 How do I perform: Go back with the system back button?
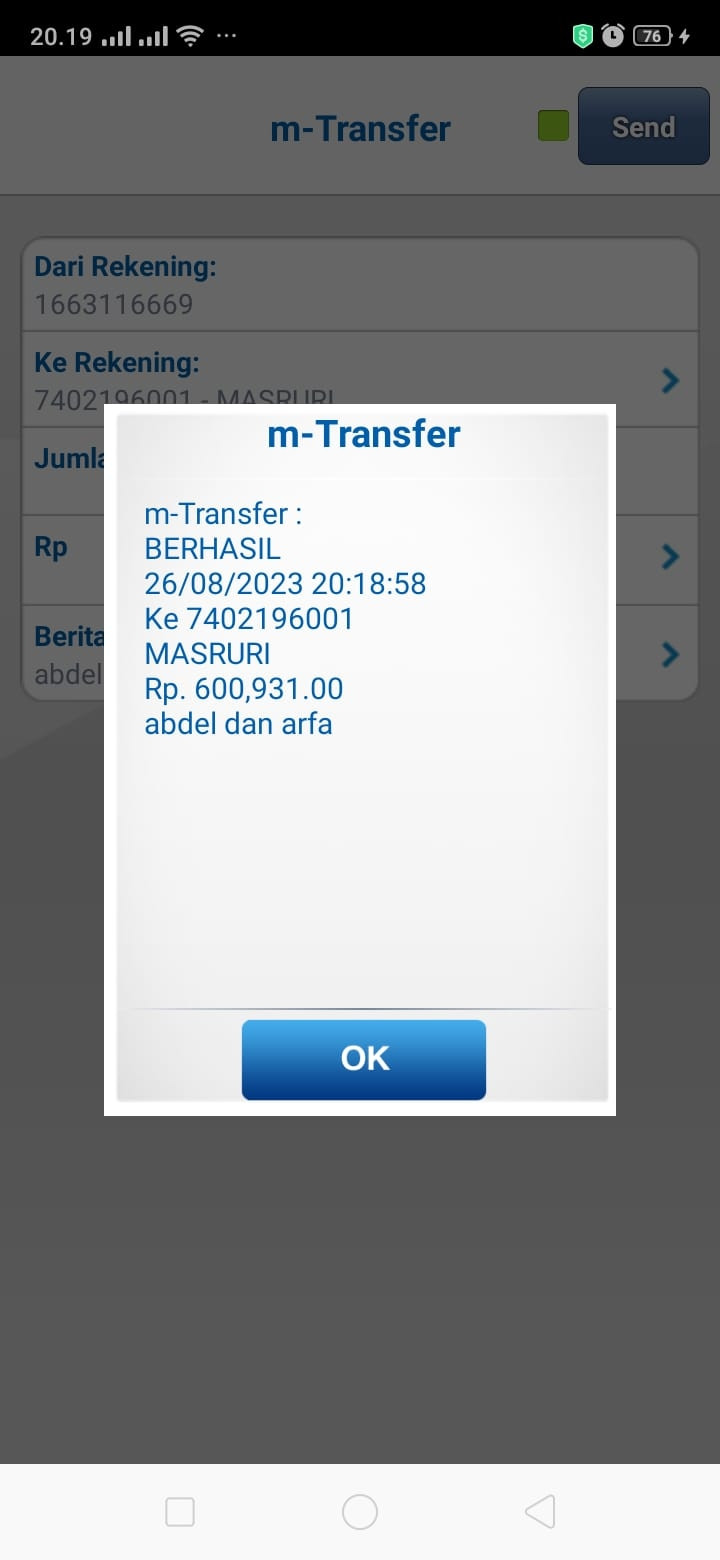(x=540, y=1512)
